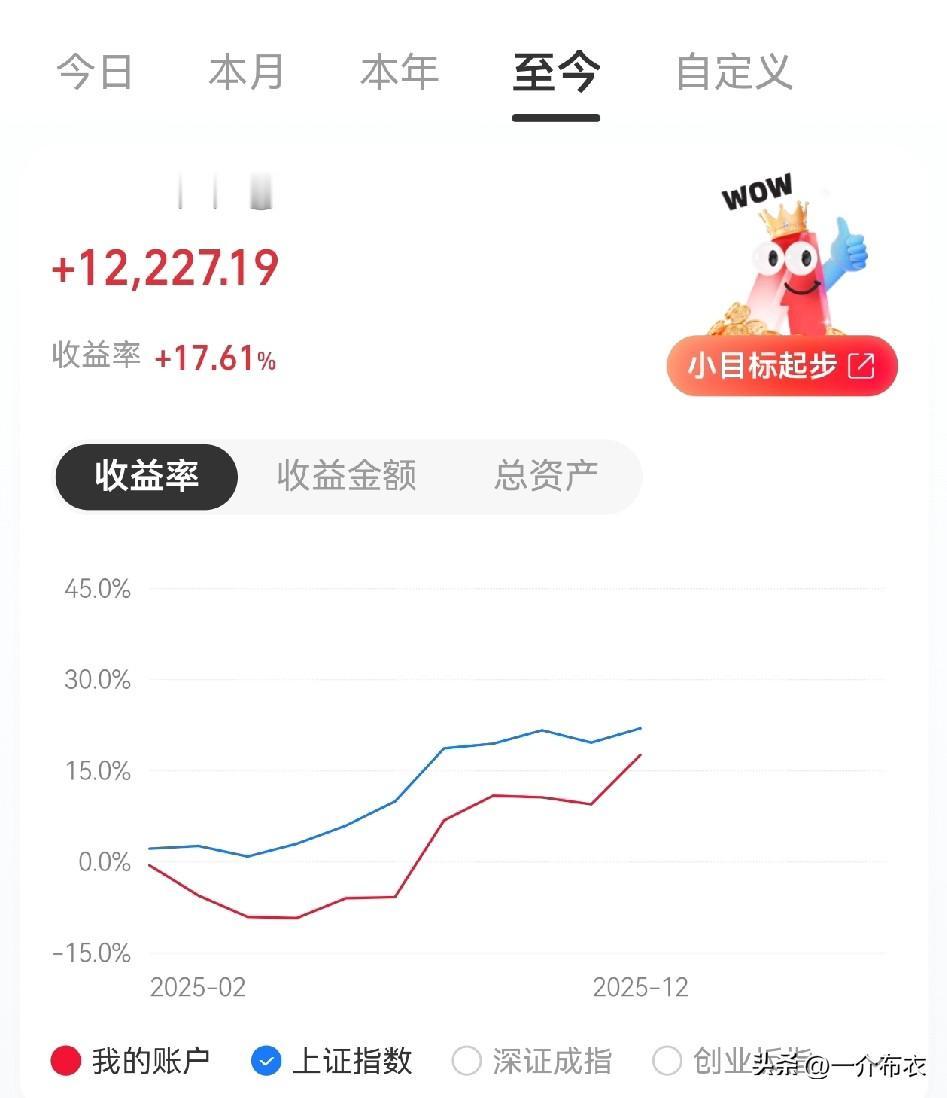Switch chart view to 收益金额
The image size is (947, 1098).
[x=345, y=477]
